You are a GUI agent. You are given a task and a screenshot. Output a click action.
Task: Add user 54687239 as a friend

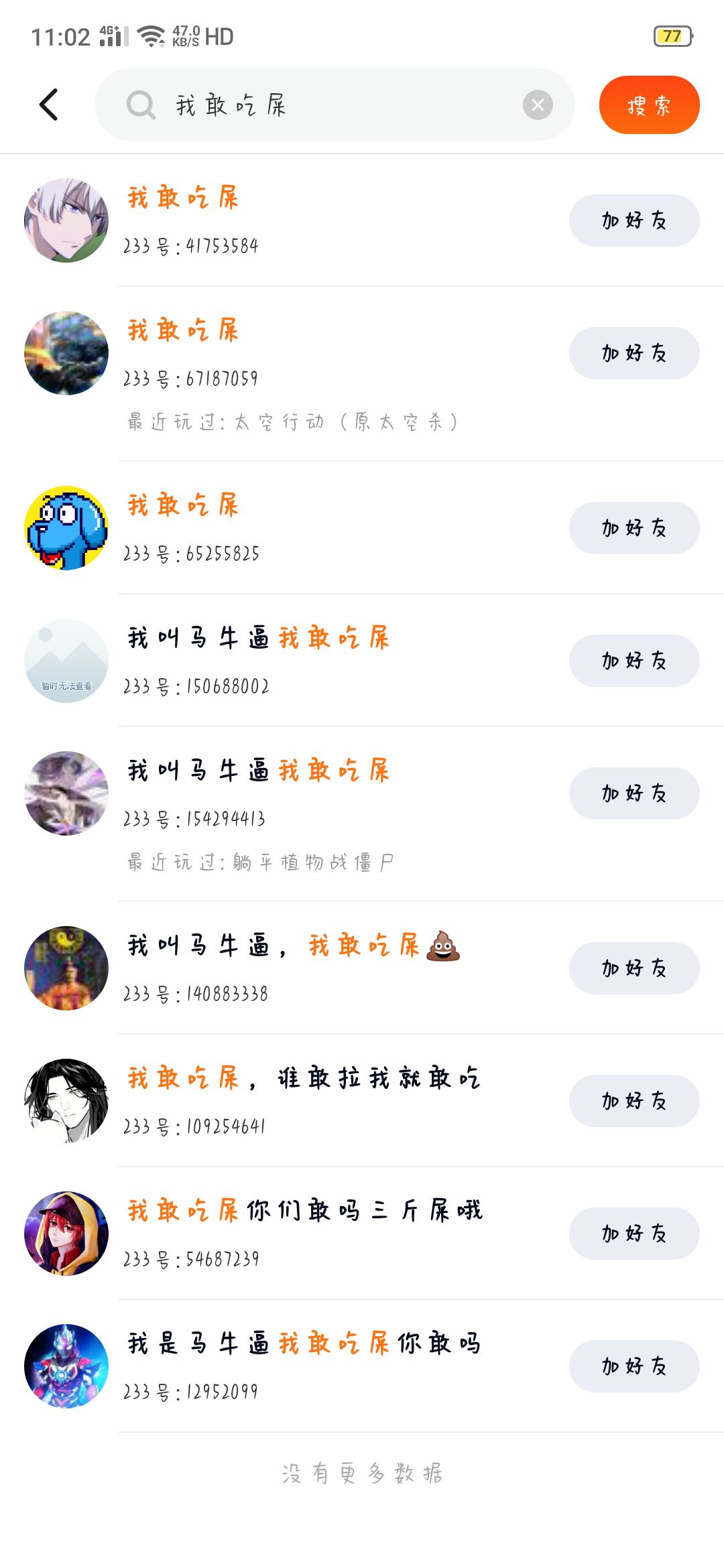click(633, 1234)
